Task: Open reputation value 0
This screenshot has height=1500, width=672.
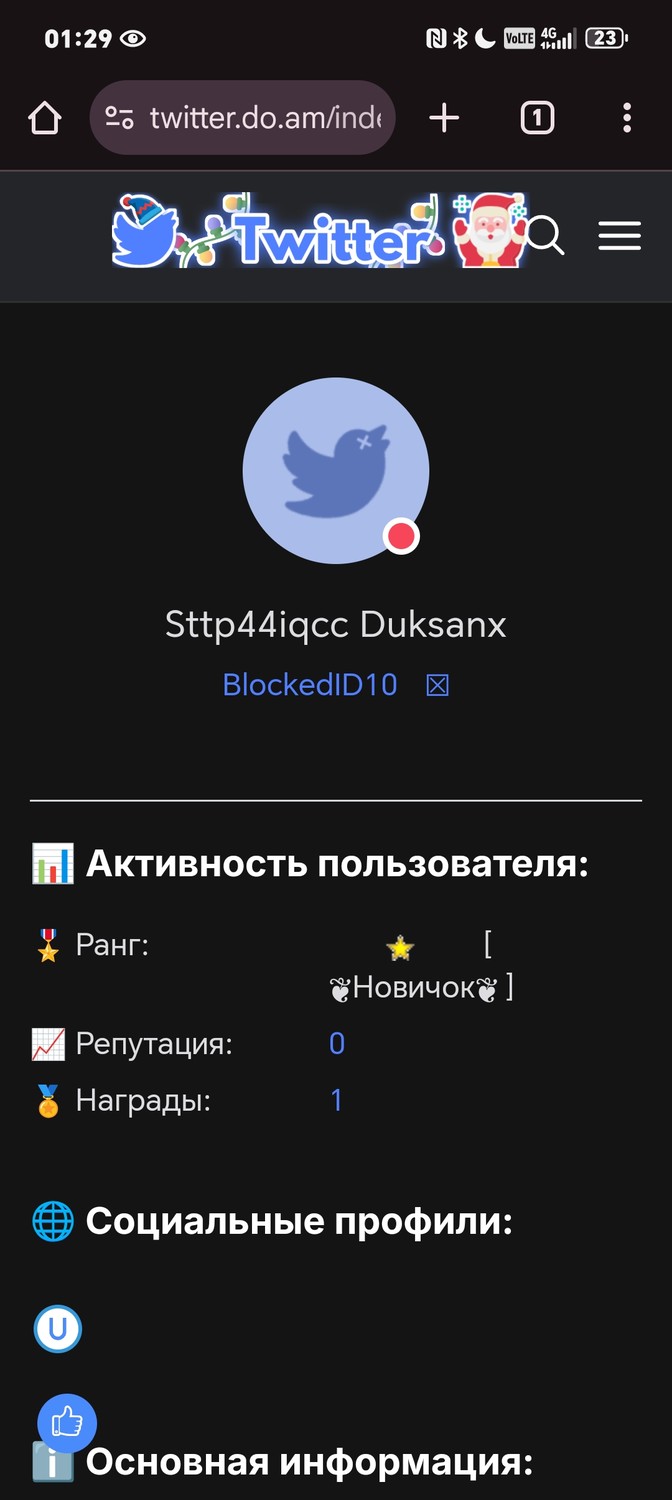Action: click(337, 1044)
